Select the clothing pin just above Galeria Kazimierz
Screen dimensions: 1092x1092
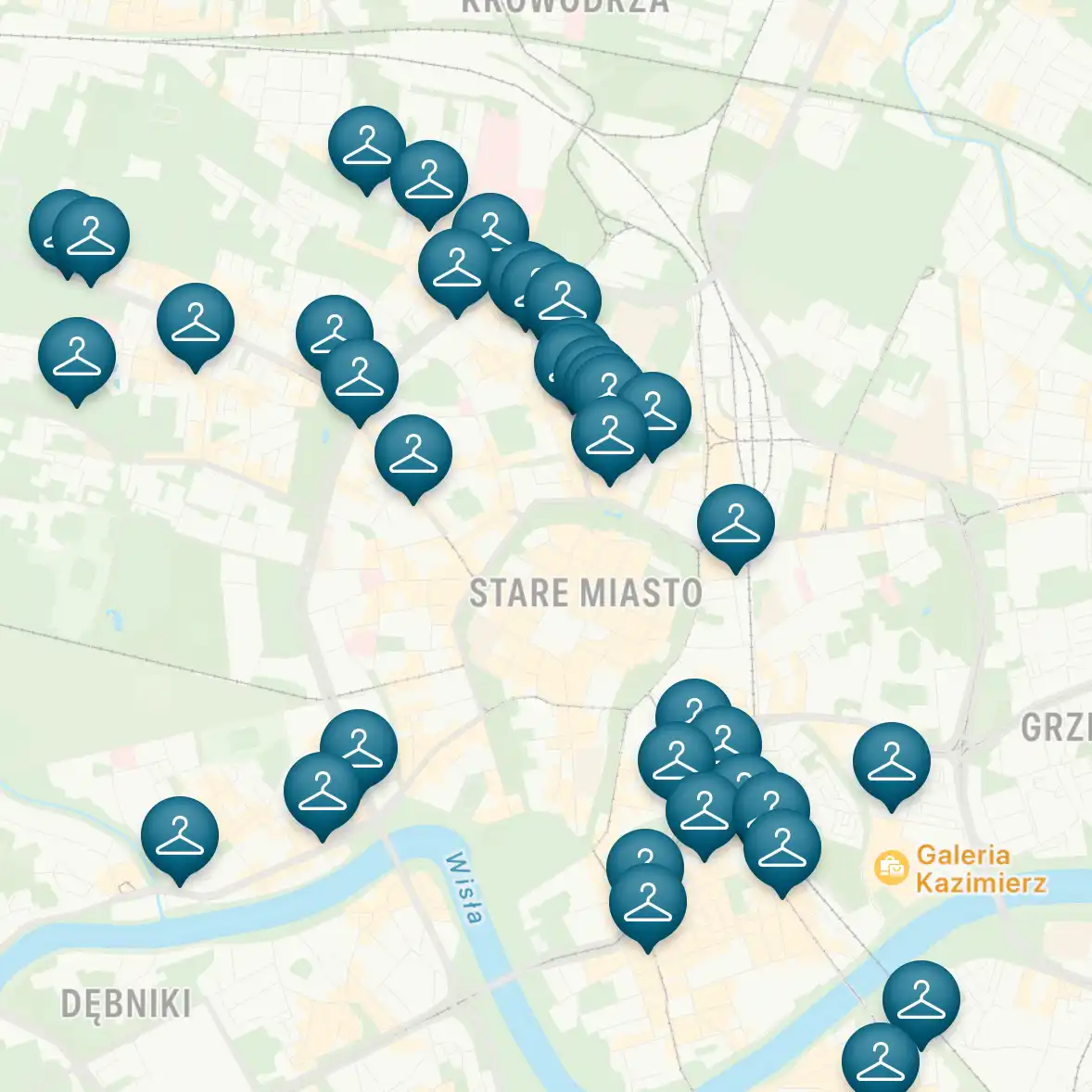coord(891,760)
